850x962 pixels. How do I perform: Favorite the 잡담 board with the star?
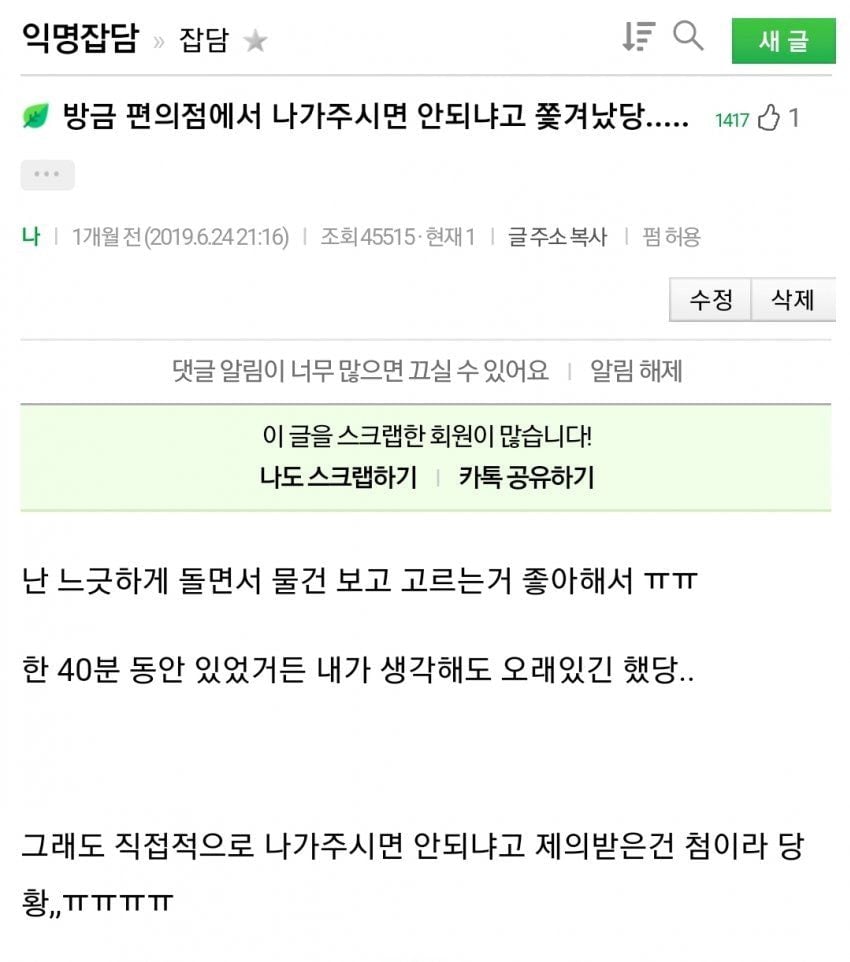(x=256, y=41)
